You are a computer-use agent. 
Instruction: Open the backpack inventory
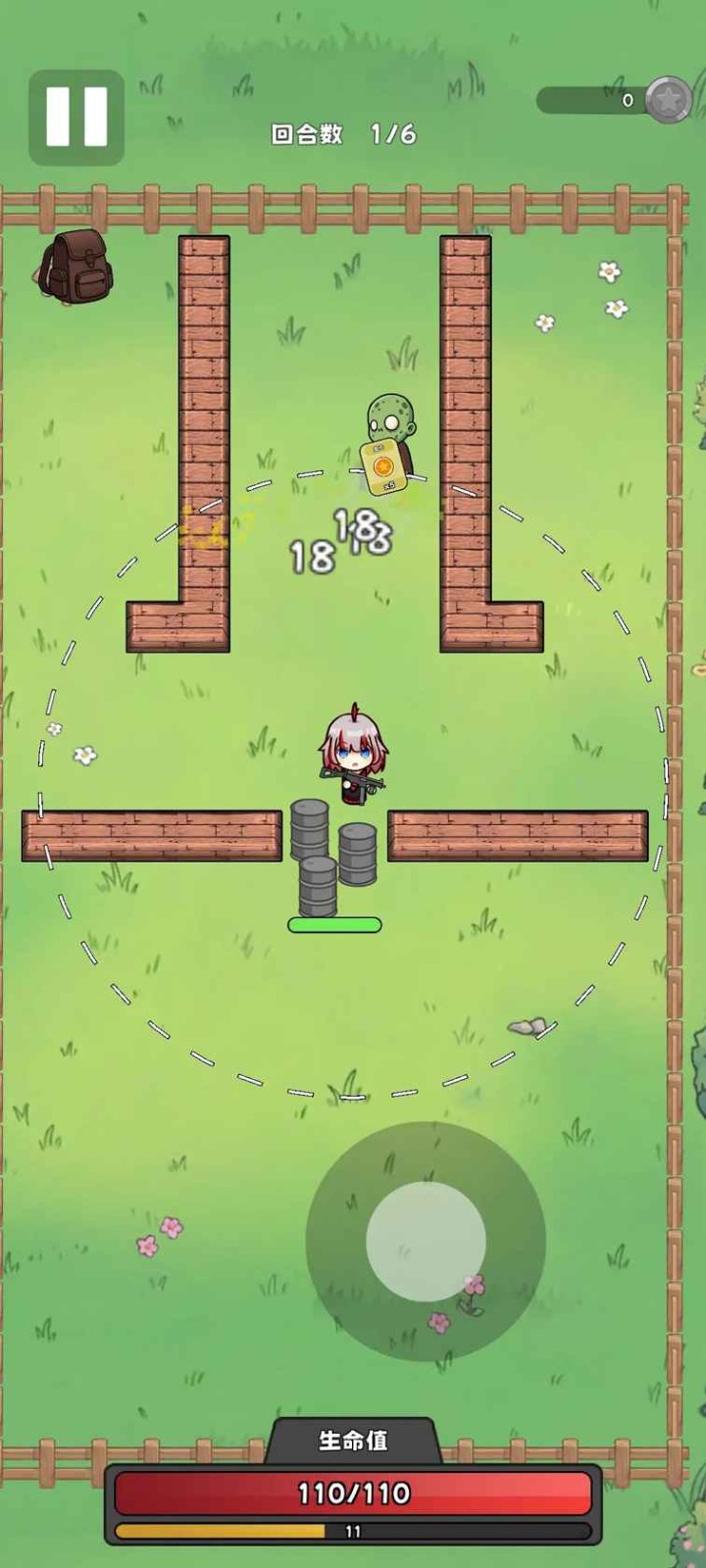point(76,267)
